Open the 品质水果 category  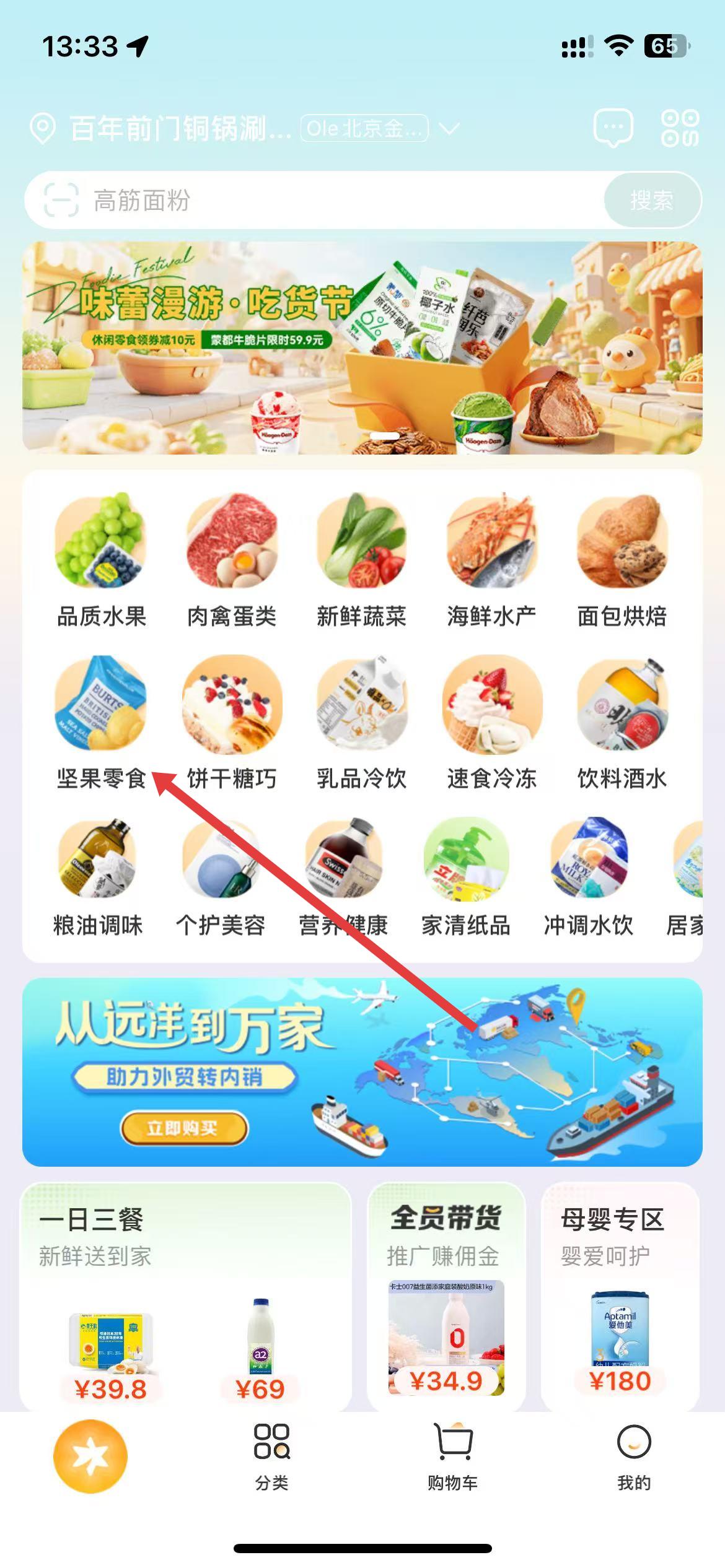101,559
